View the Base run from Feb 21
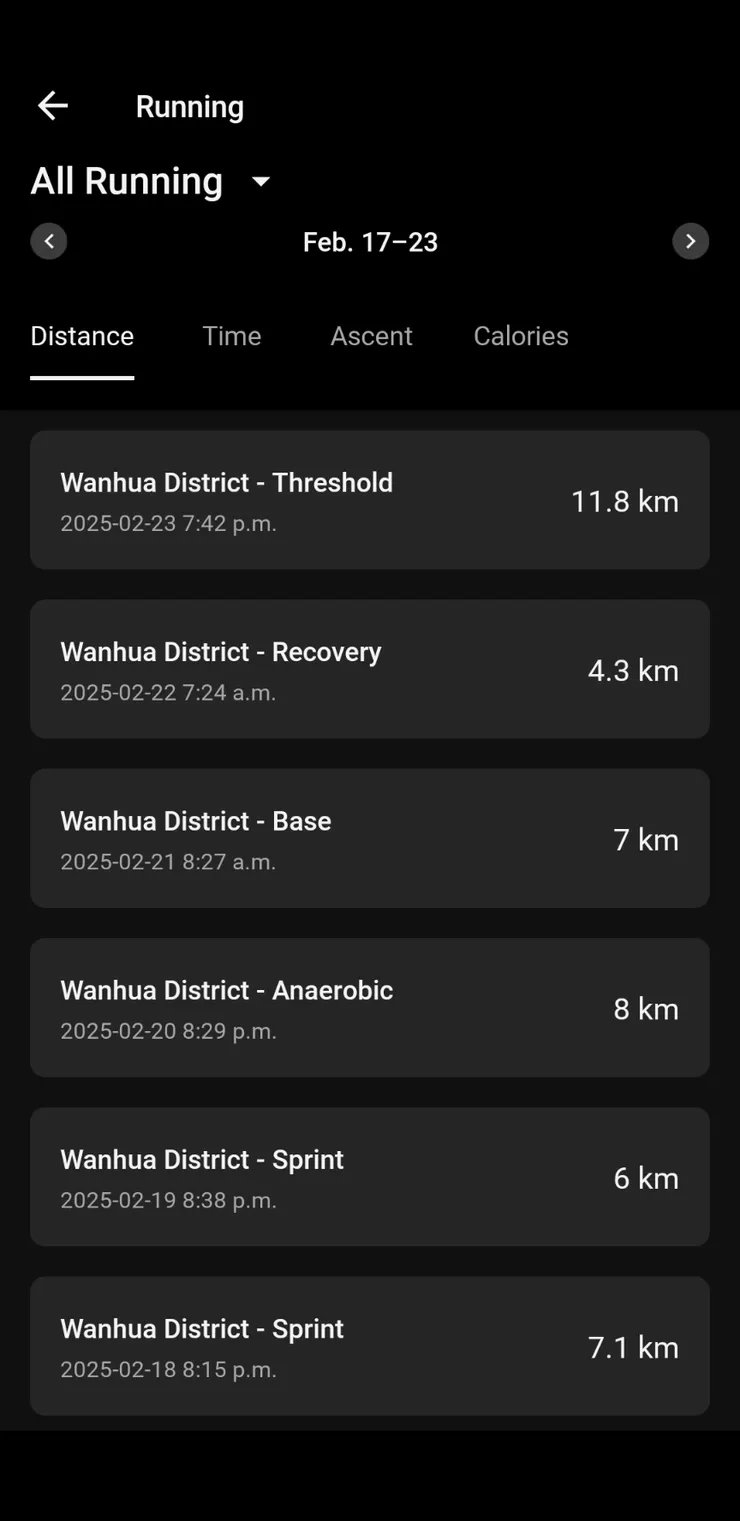 coord(370,838)
